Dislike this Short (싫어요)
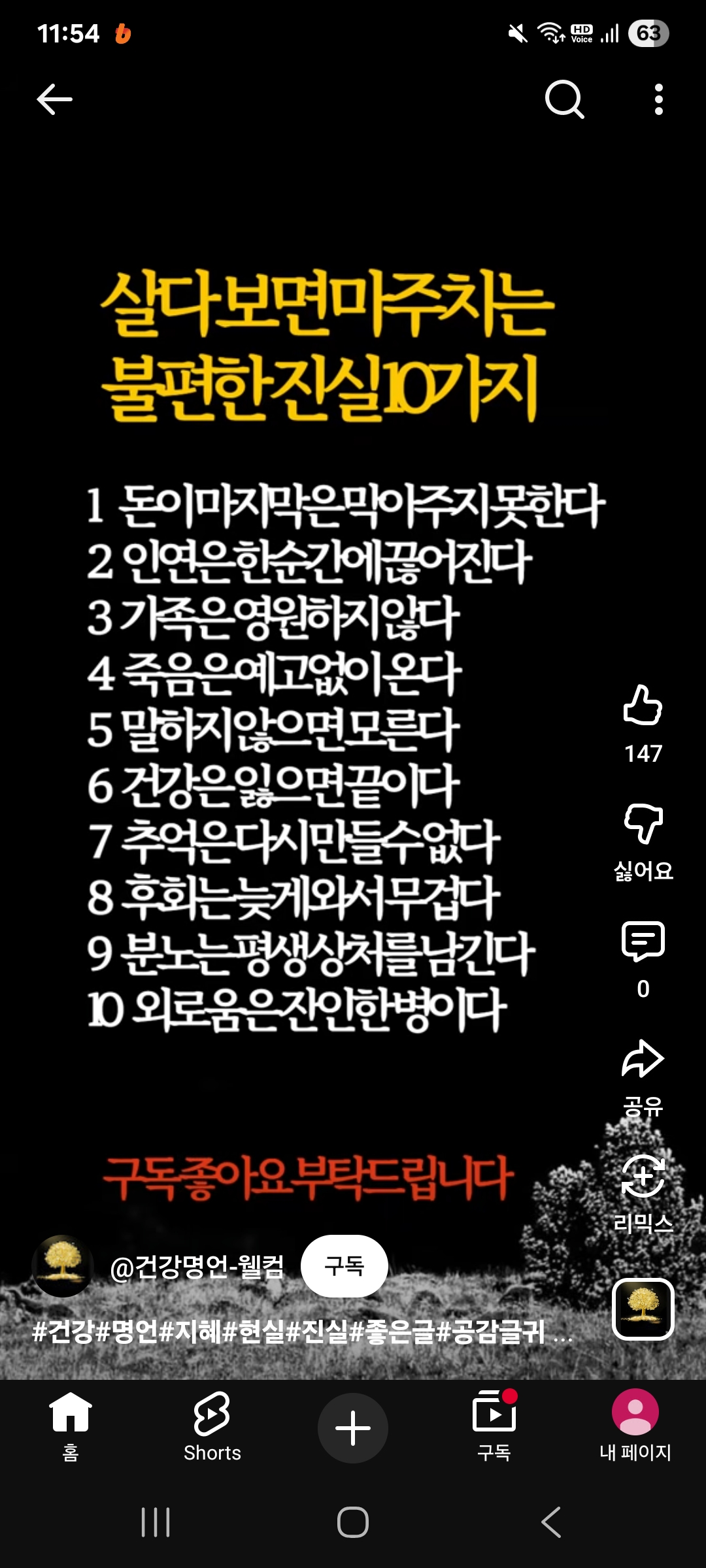706x1568 pixels. (643, 825)
